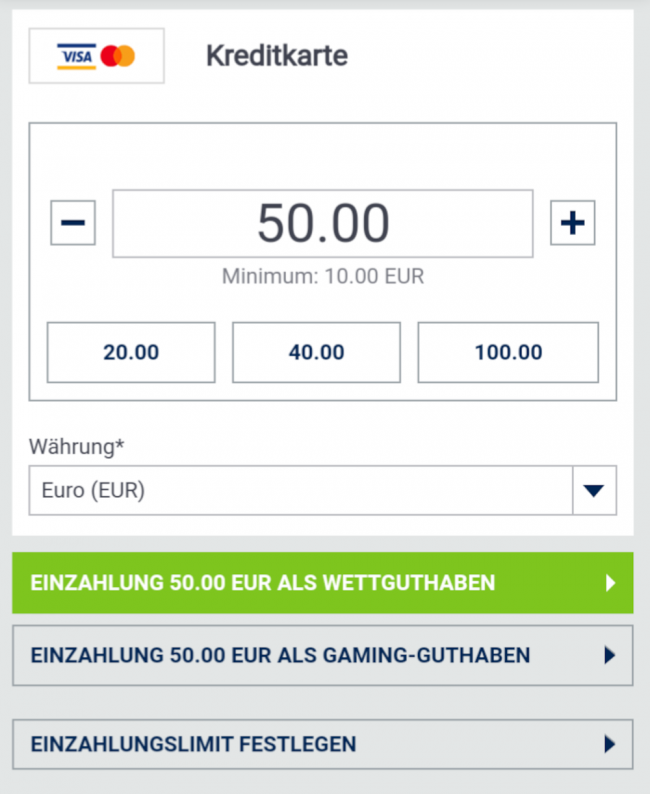Increase the deposit amount with plus

click(x=572, y=223)
